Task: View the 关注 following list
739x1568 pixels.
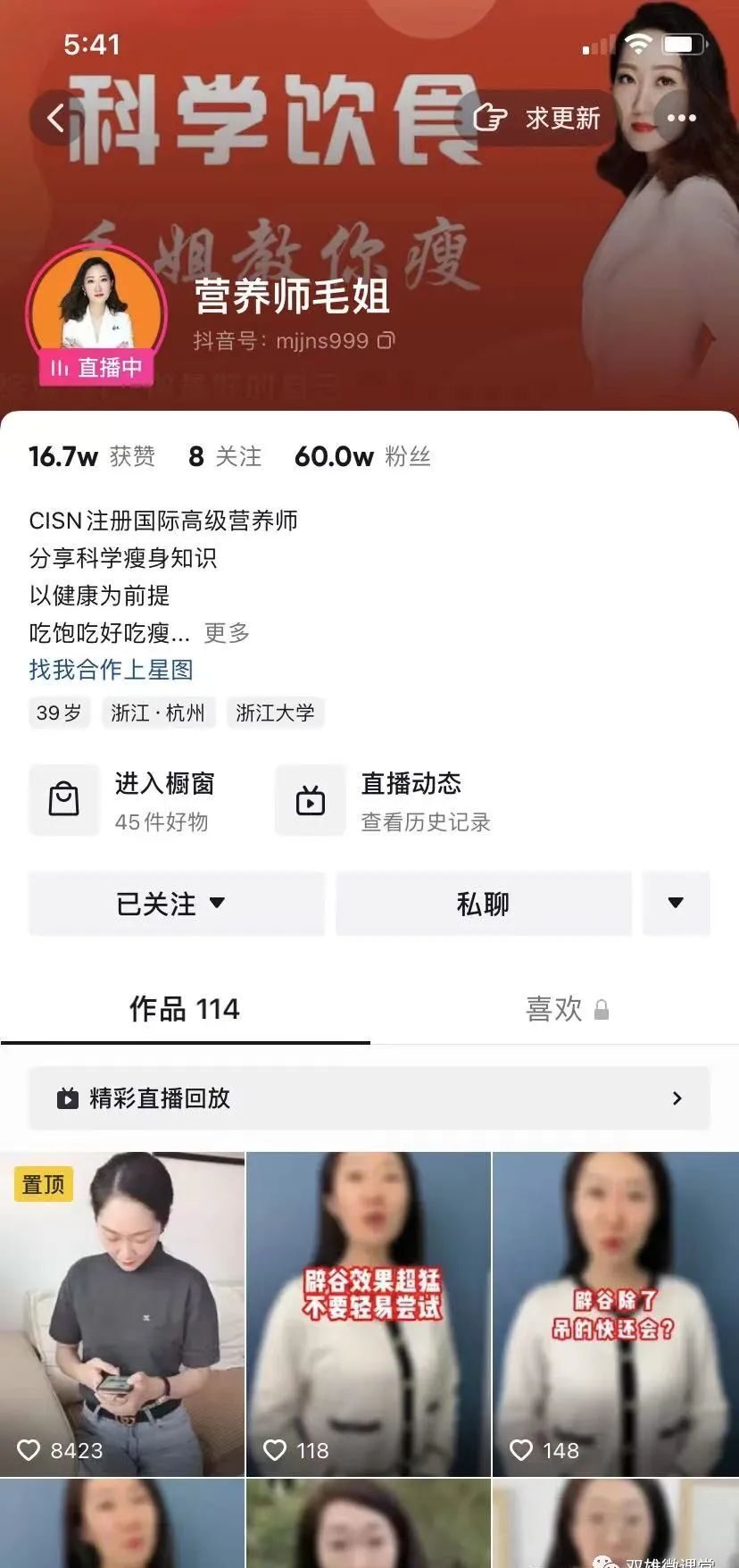Action: [225, 456]
